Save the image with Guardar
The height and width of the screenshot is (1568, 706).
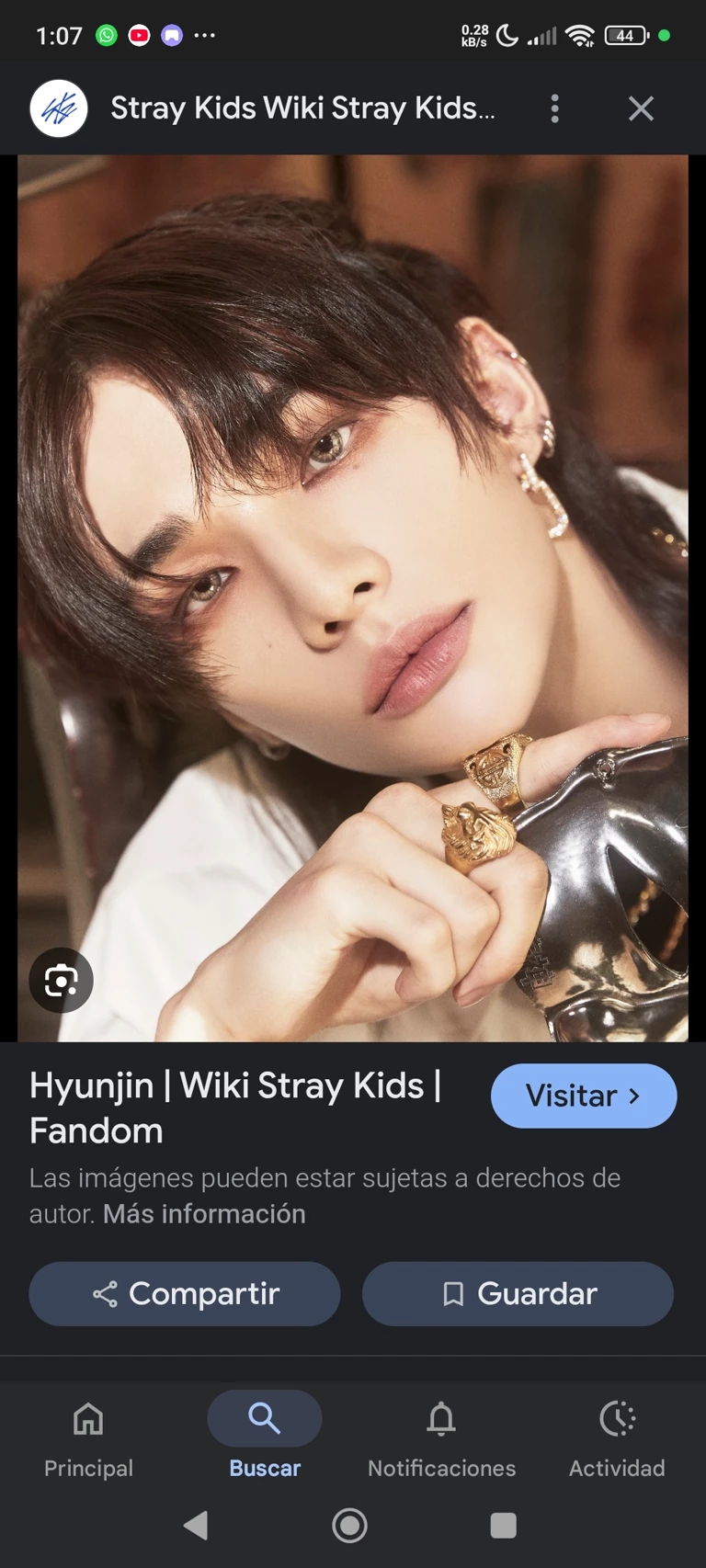(518, 1293)
